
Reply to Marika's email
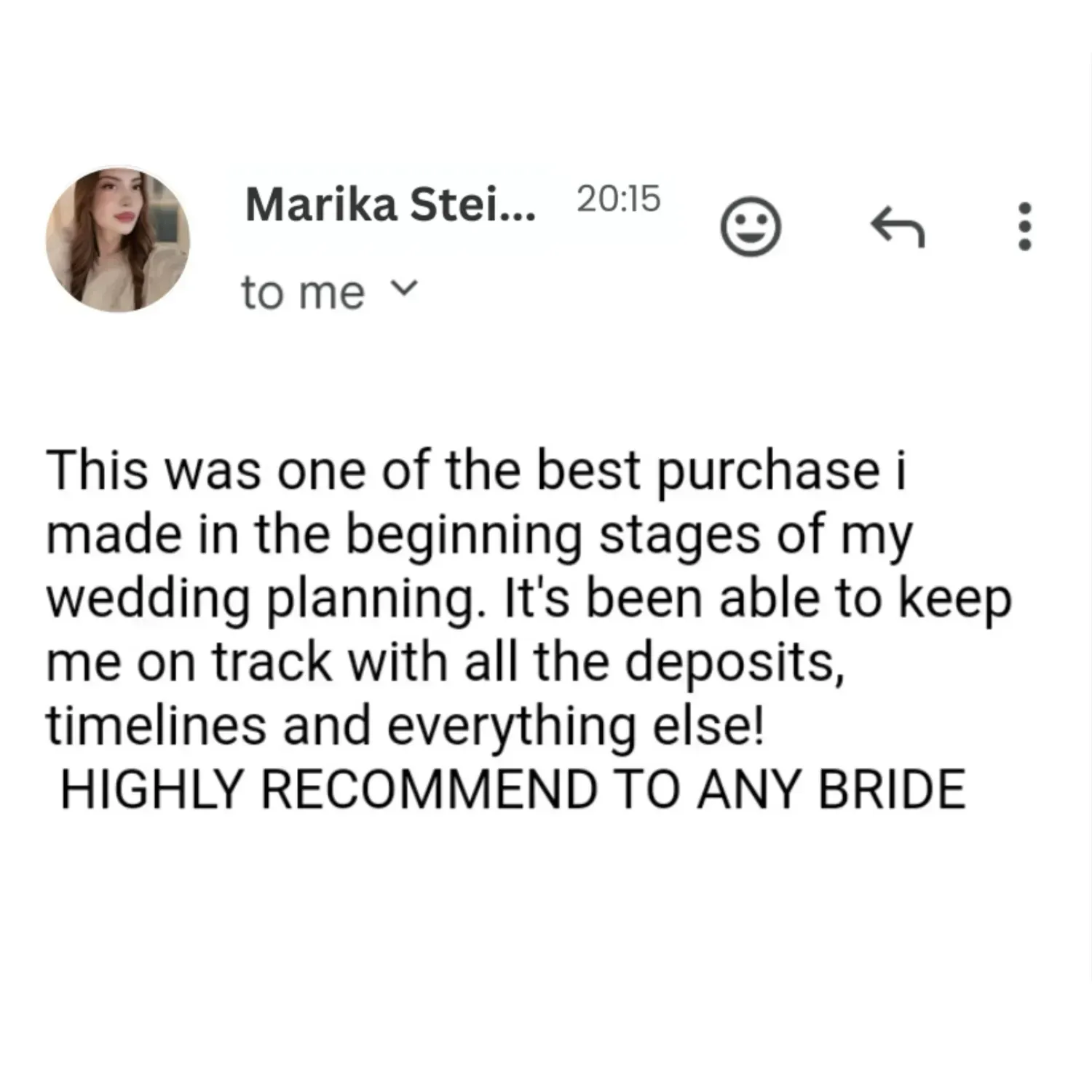tap(898, 226)
